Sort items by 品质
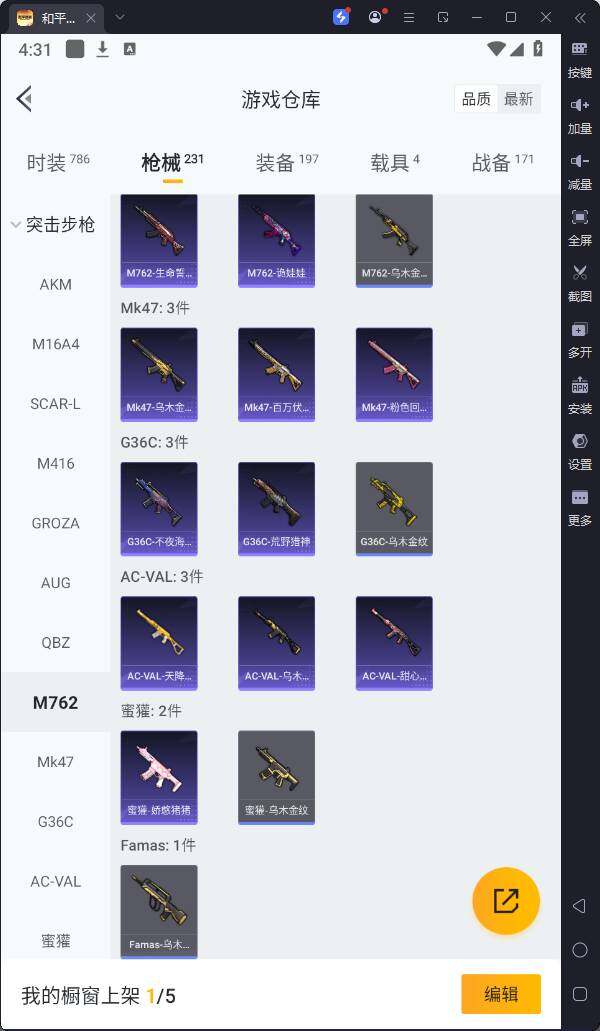Screen dimensions: 600x1031 [x=476, y=98]
